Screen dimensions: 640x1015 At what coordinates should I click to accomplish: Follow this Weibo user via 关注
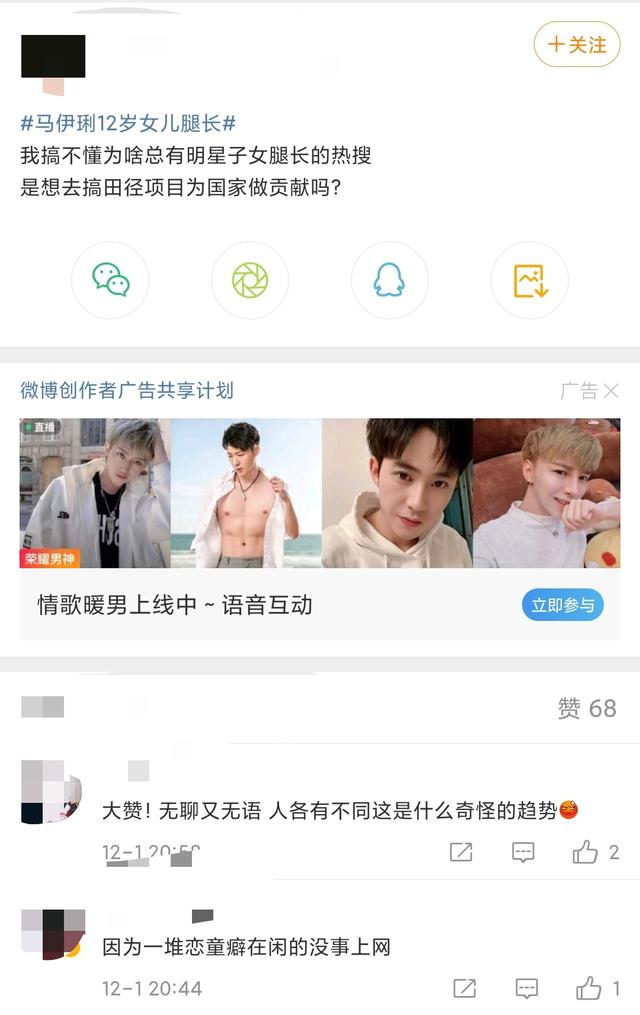(576, 45)
